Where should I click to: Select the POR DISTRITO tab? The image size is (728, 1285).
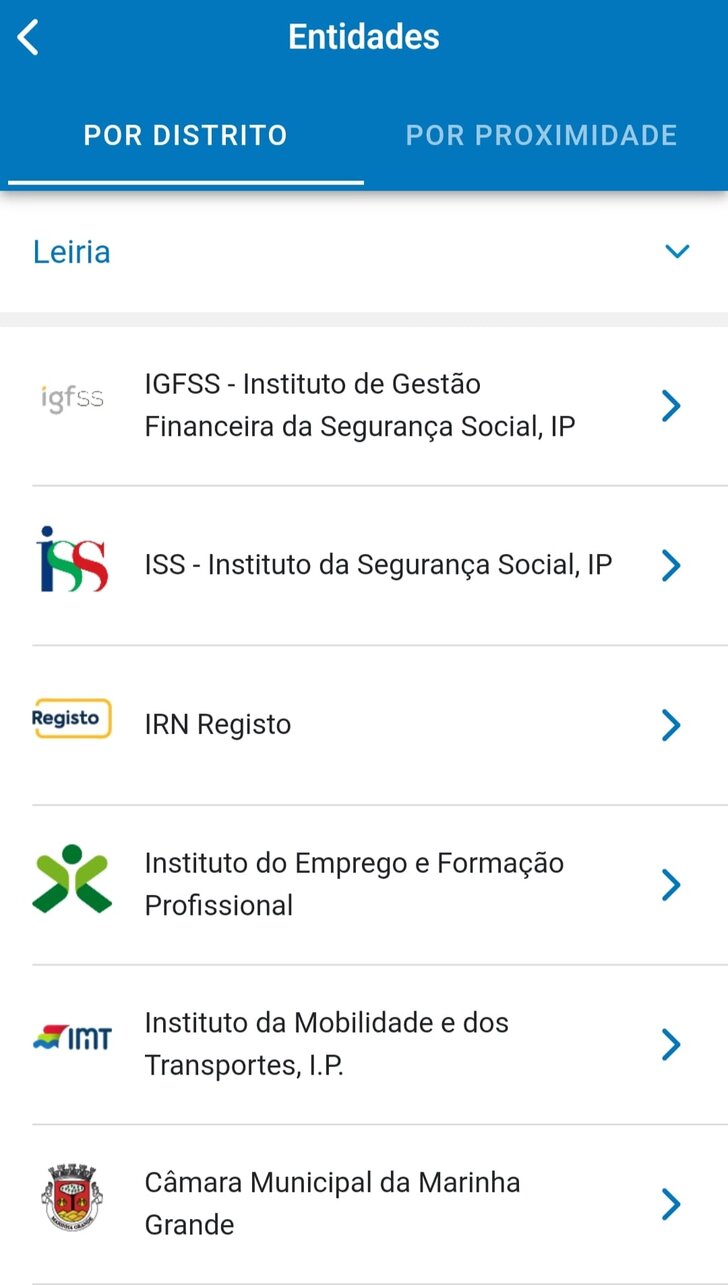coord(185,135)
